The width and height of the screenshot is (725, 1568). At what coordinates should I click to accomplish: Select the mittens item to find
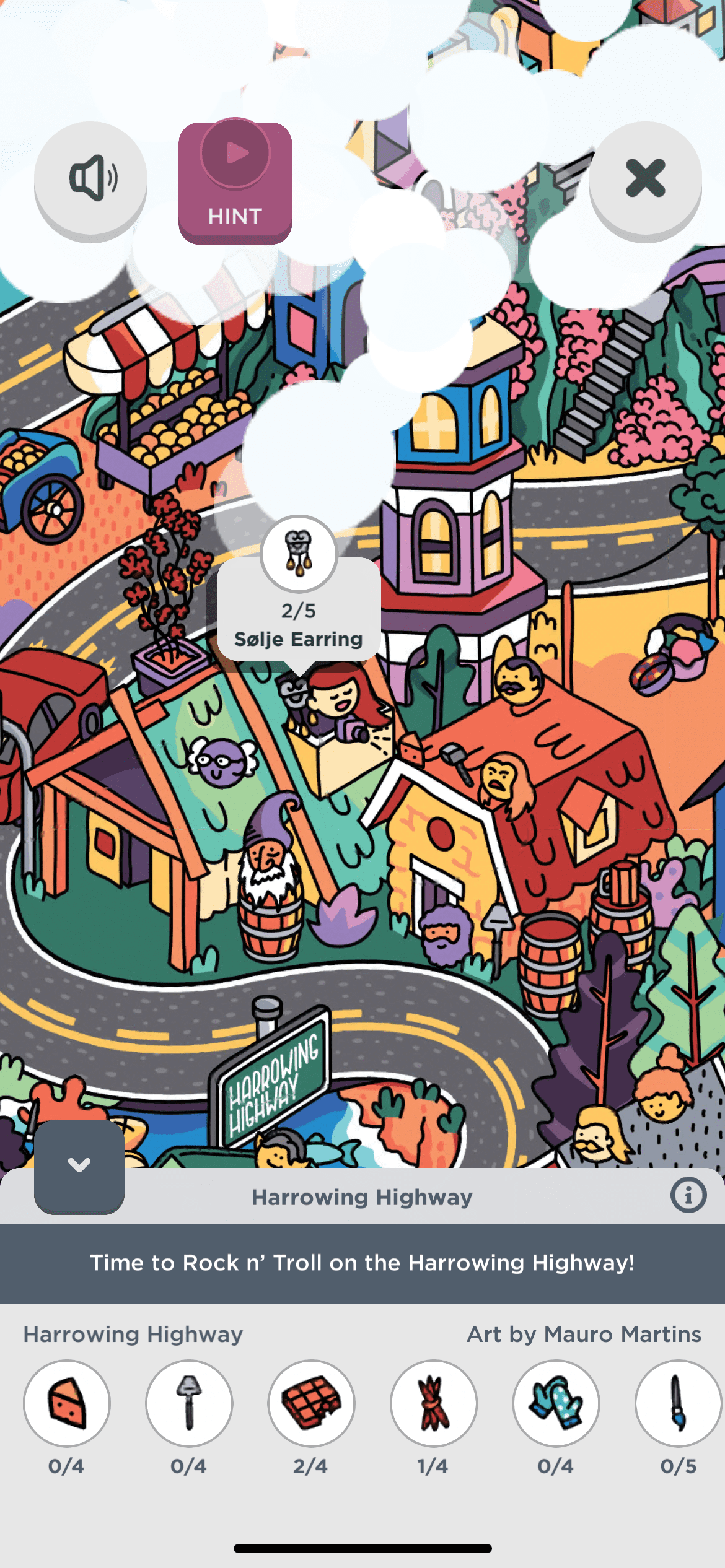click(x=556, y=1403)
